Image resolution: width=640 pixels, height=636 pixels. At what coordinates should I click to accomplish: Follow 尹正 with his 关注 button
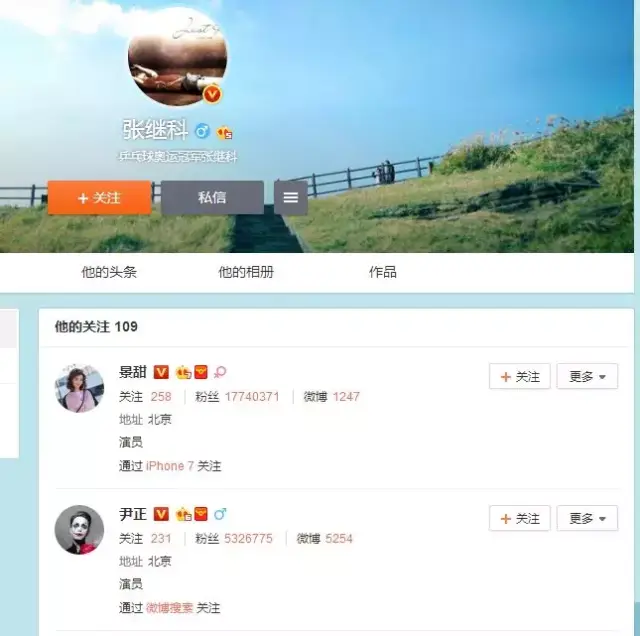point(519,519)
